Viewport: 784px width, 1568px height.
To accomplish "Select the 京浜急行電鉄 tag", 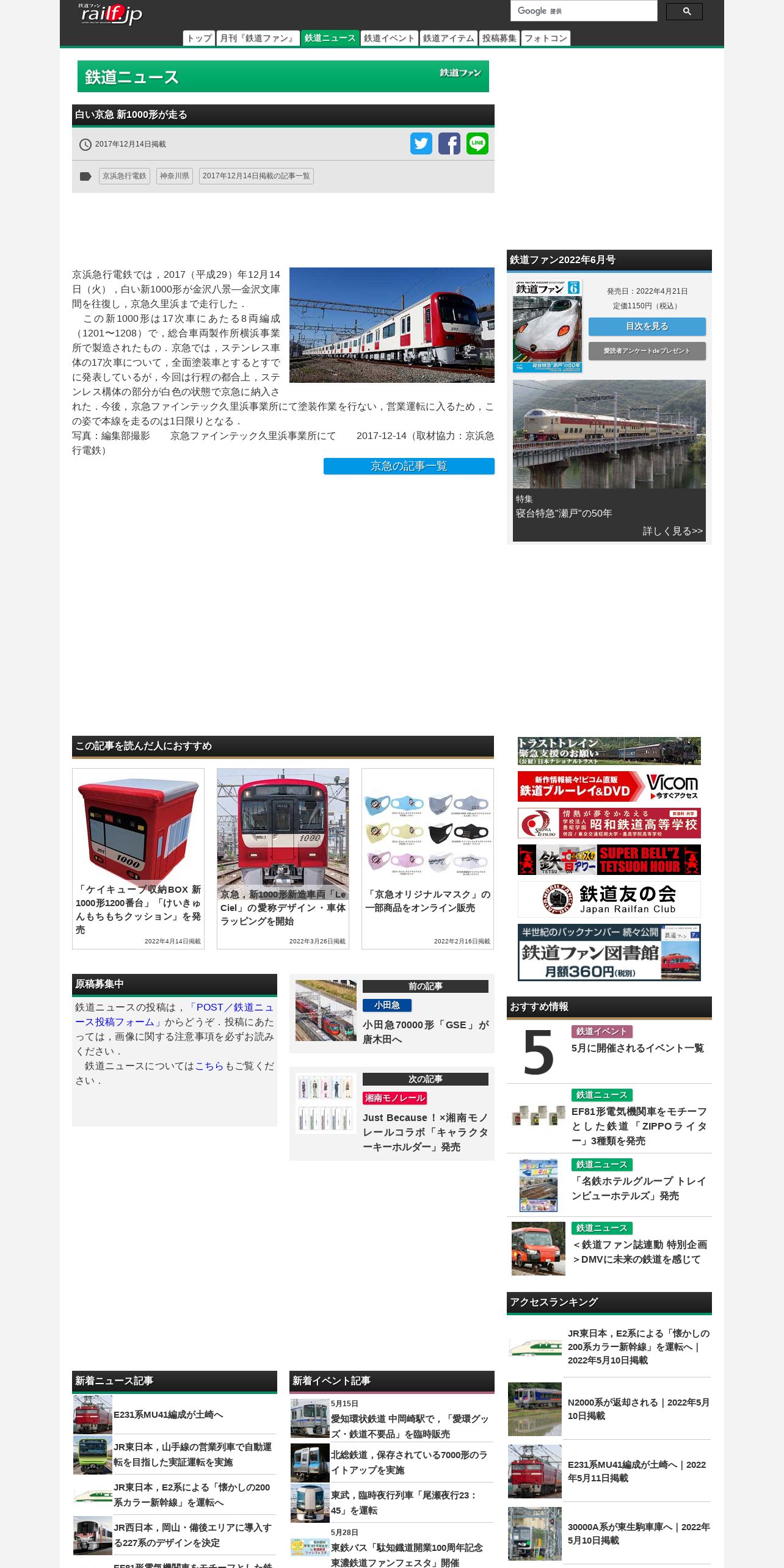I will pyautogui.click(x=125, y=176).
